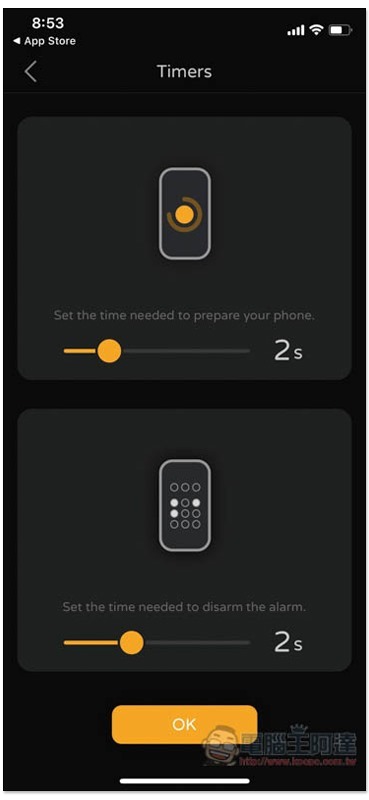Viewport: 369px width, 800px height.
Task: Go back from the Timers screen
Action: coord(31,71)
